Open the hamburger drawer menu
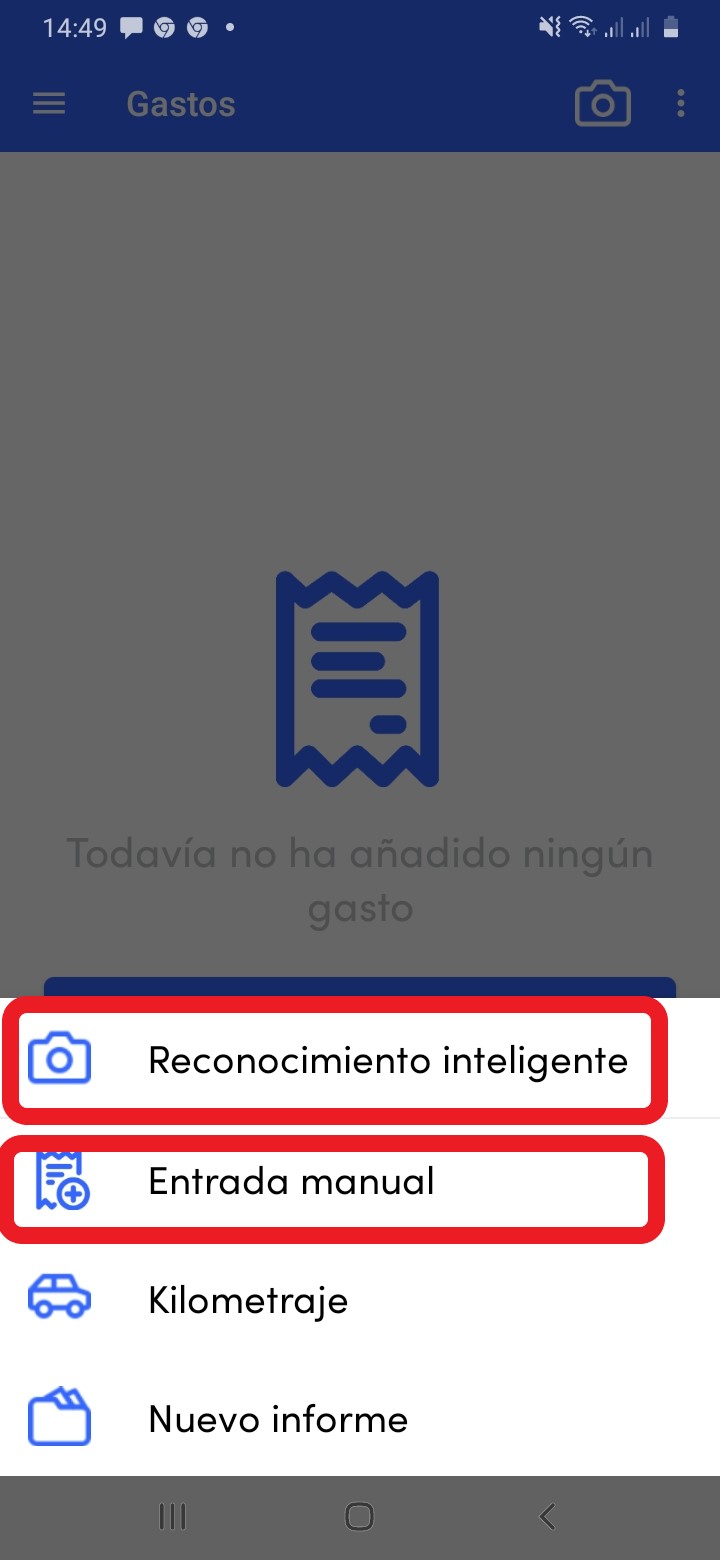This screenshot has height=1560, width=720. coord(49,104)
